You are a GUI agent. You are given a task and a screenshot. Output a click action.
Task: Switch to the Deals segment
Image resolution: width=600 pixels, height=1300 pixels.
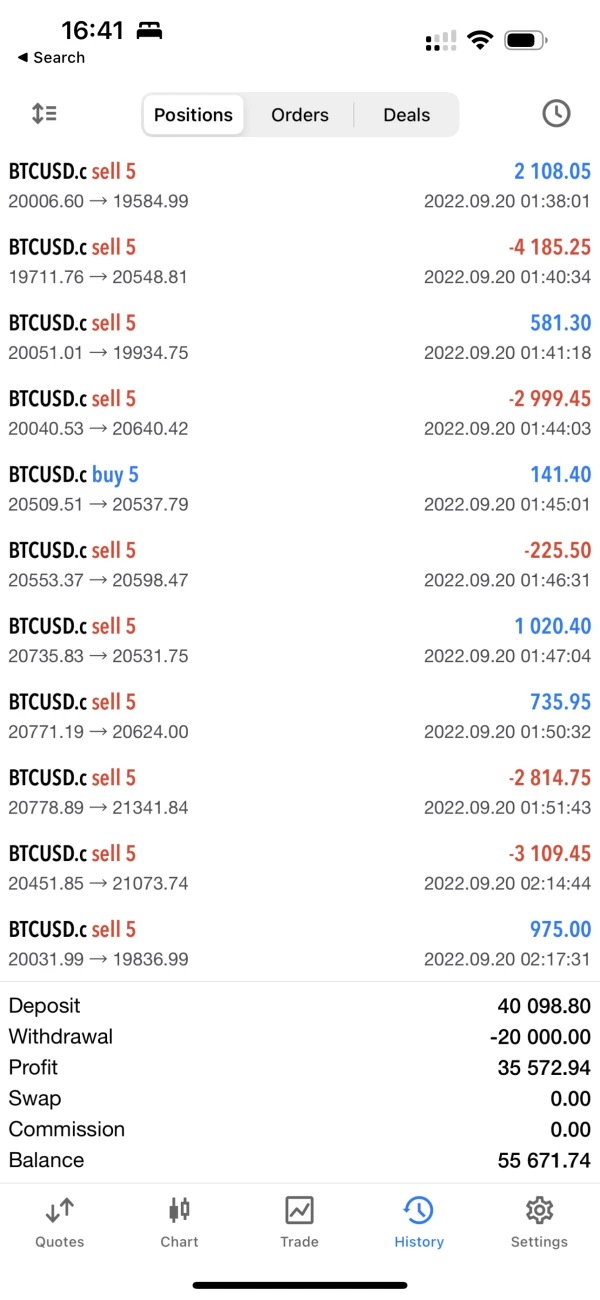click(x=406, y=115)
